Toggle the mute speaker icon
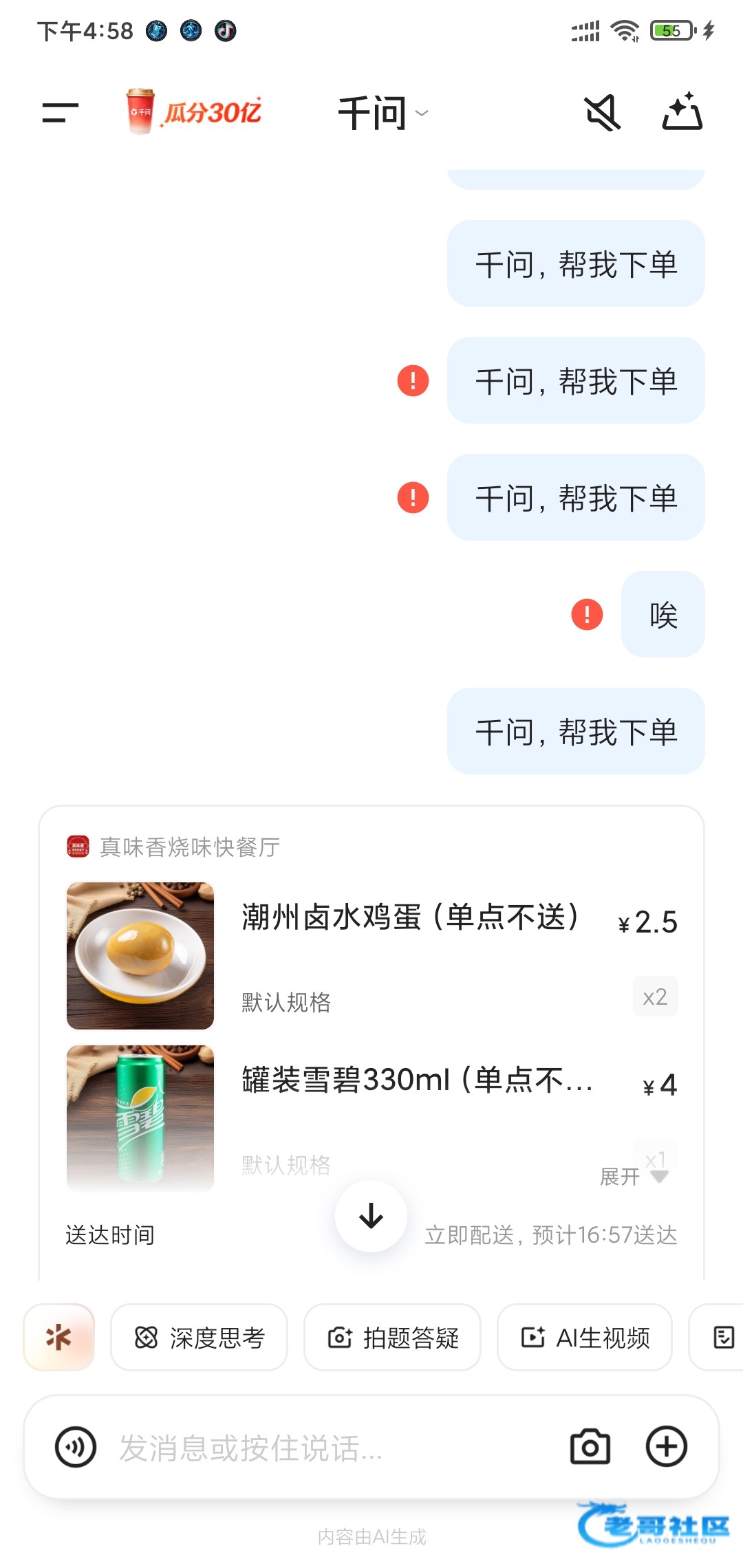This screenshot has width=743, height=1568. pos(603,113)
